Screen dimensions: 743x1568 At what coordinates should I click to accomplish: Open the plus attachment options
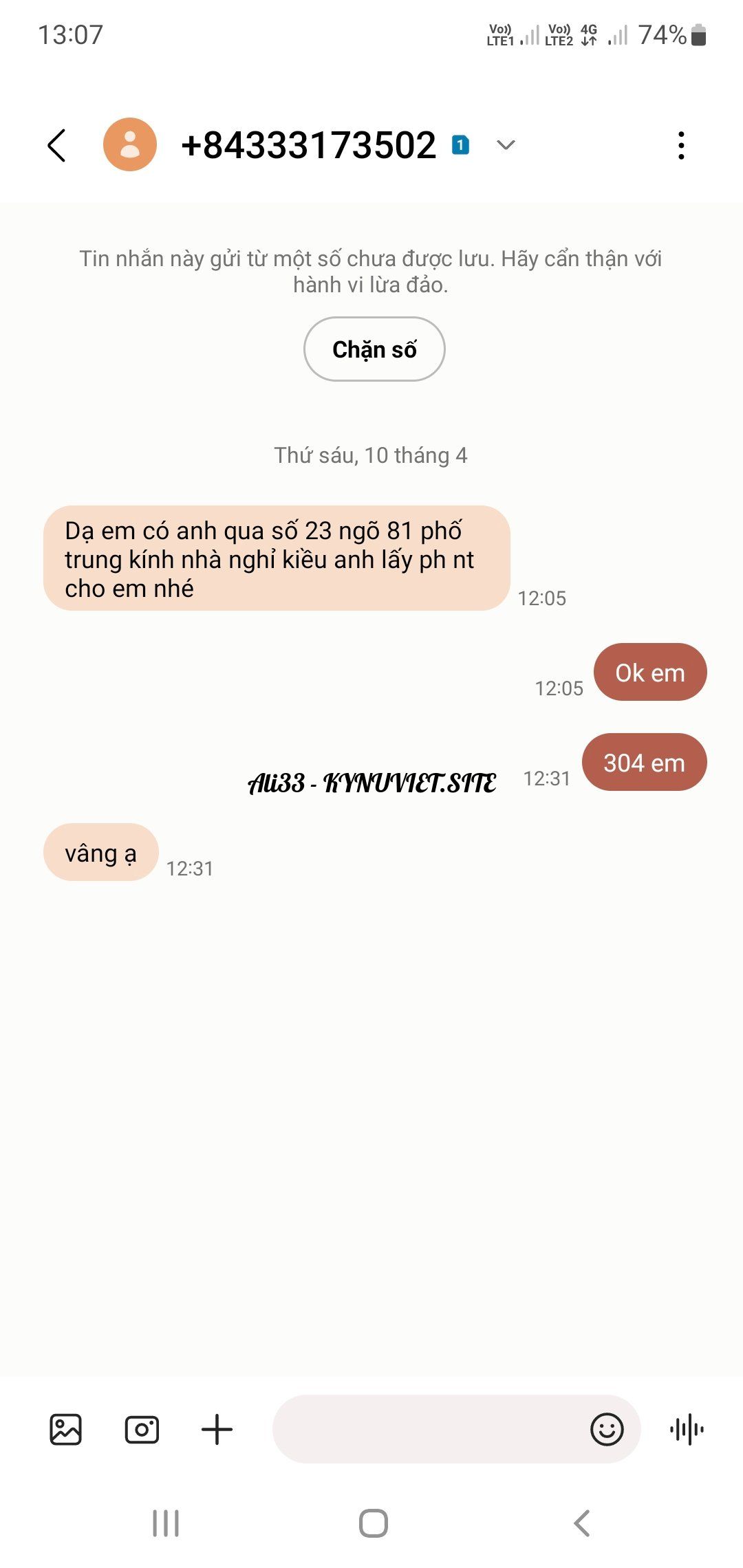(217, 1429)
